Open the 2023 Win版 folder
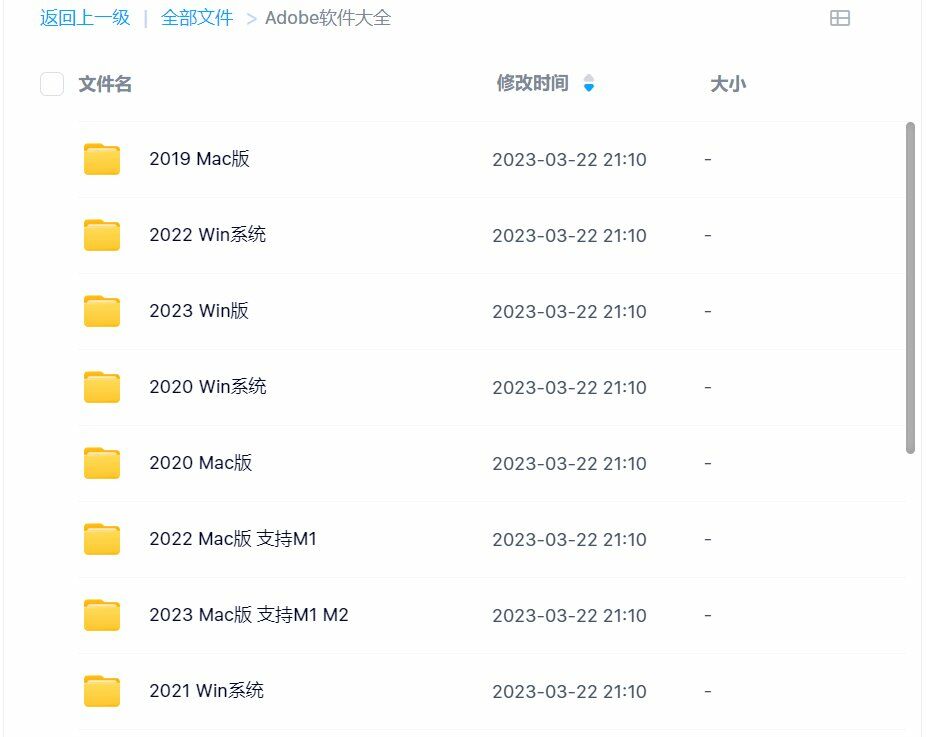The image size is (926, 737). pyautogui.click(x=198, y=311)
